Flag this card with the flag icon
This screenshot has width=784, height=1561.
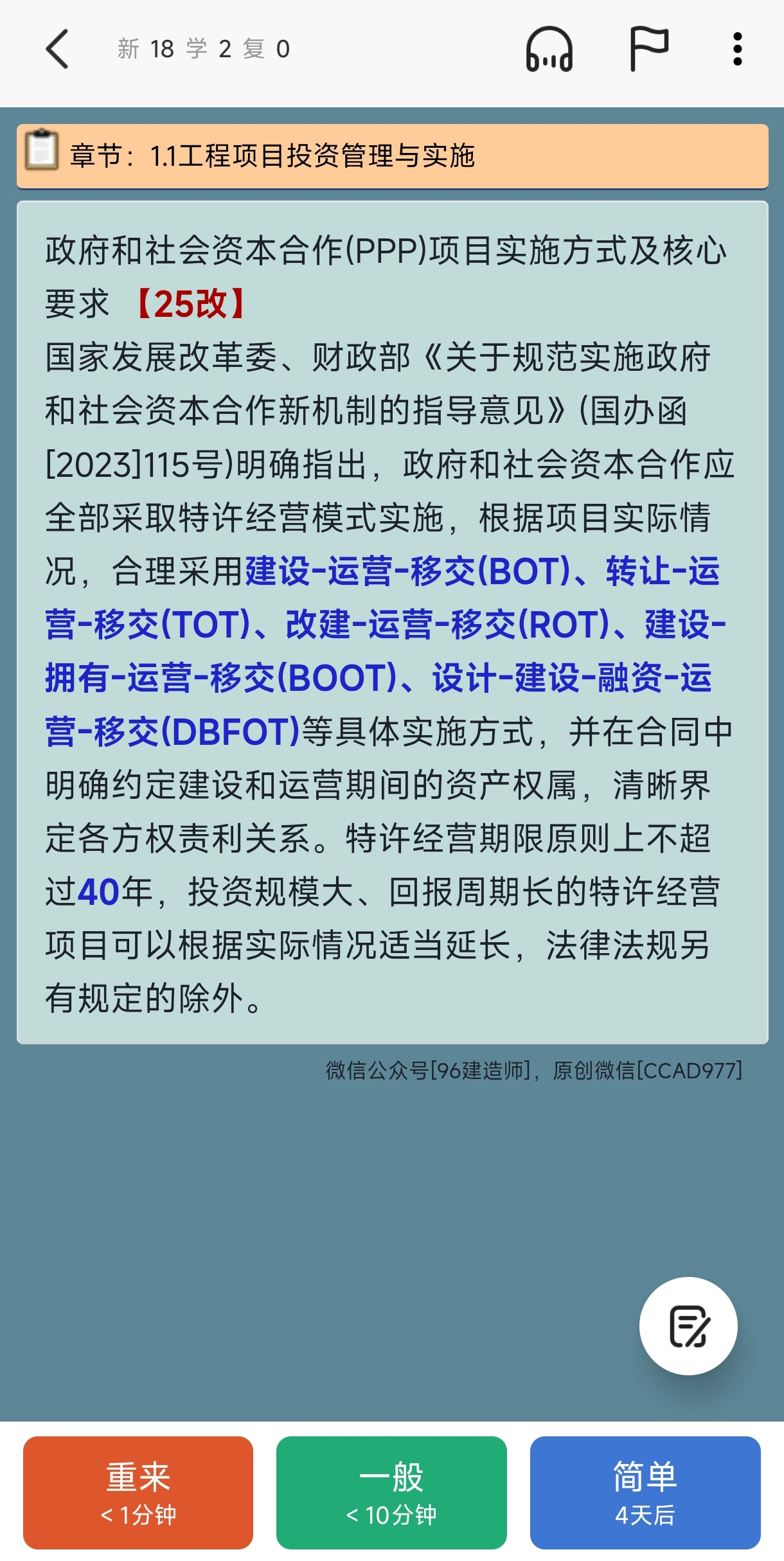pyautogui.click(x=648, y=49)
